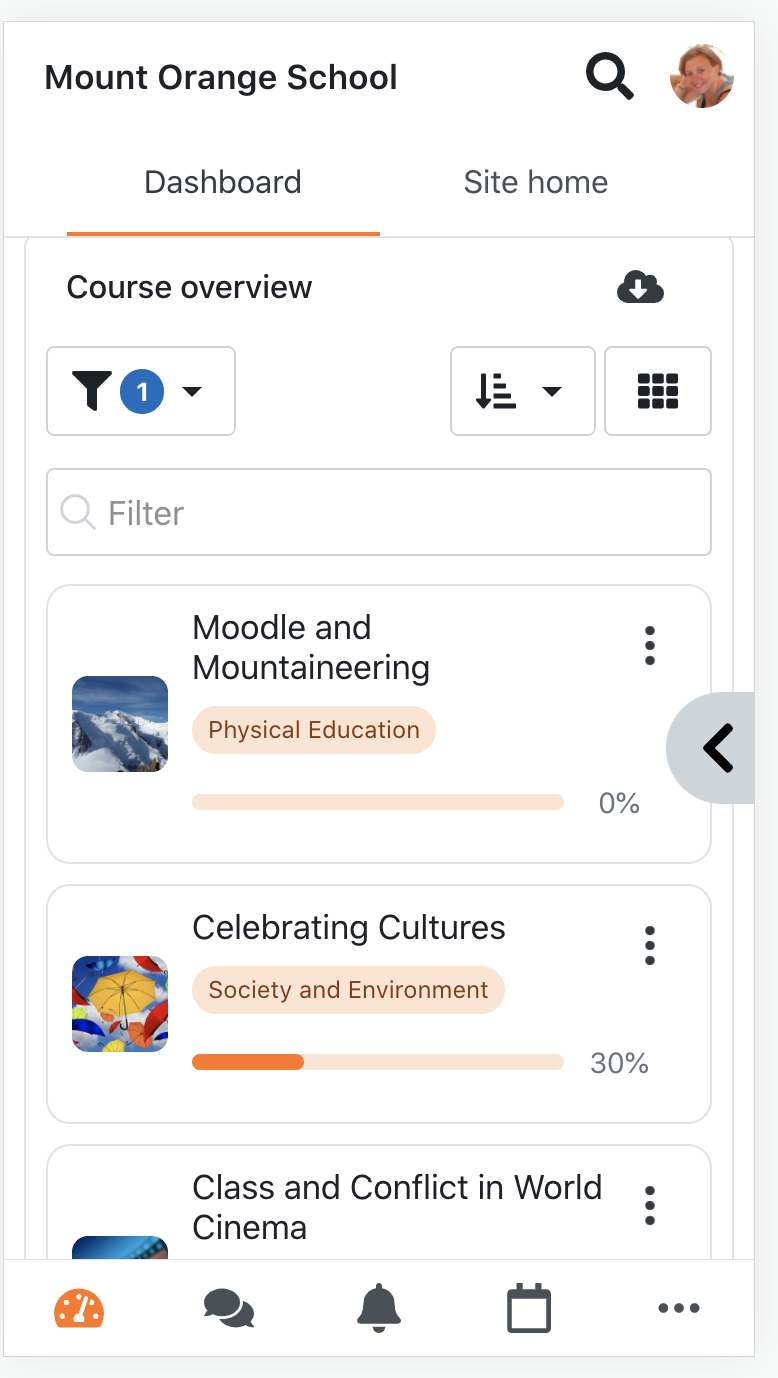This screenshot has height=1378, width=778.
Task: Focus the Filter text field
Action: coord(379,512)
